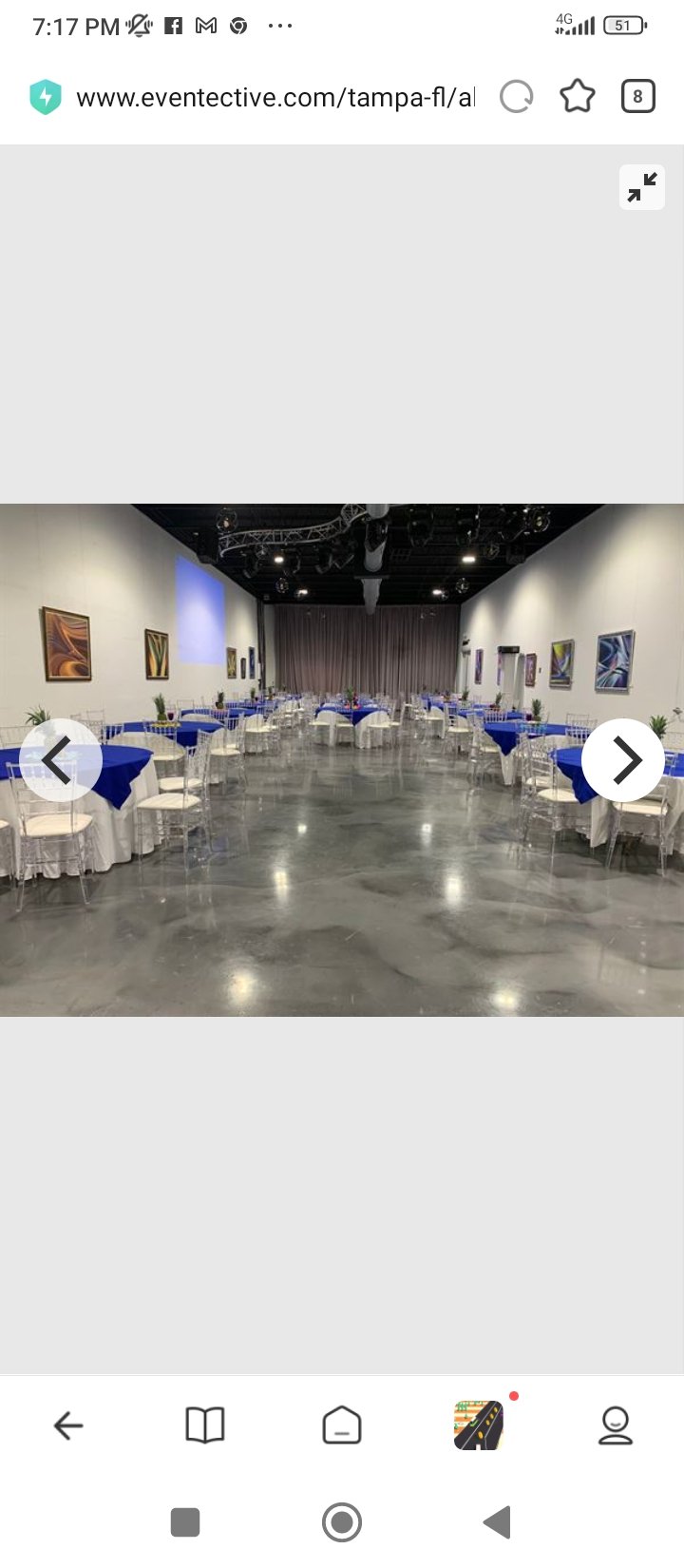Open recent apps with the square button
684x1568 pixels.
coord(185,1522)
